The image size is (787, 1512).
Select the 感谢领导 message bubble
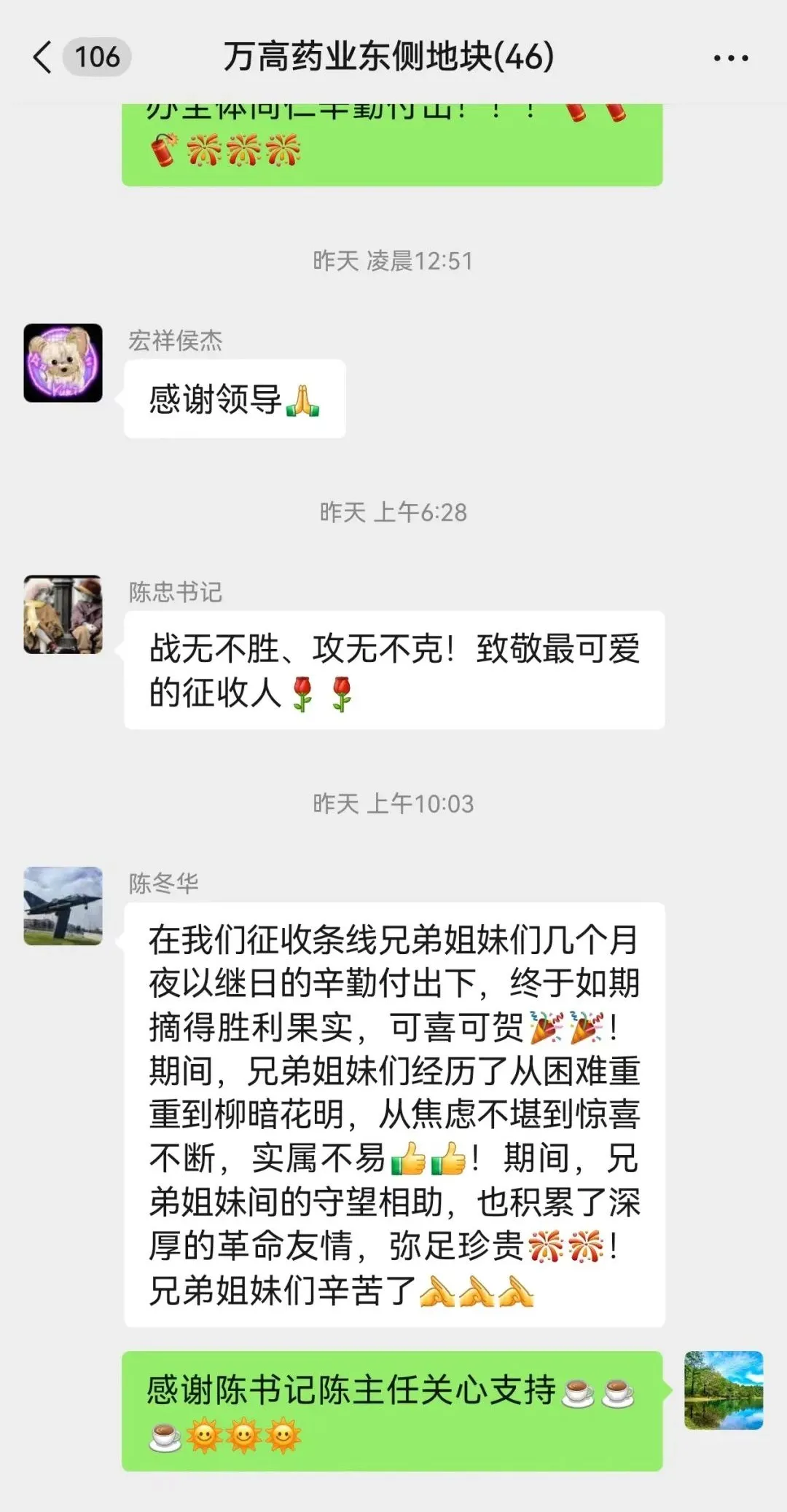pyautogui.click(x=233, y=401)
